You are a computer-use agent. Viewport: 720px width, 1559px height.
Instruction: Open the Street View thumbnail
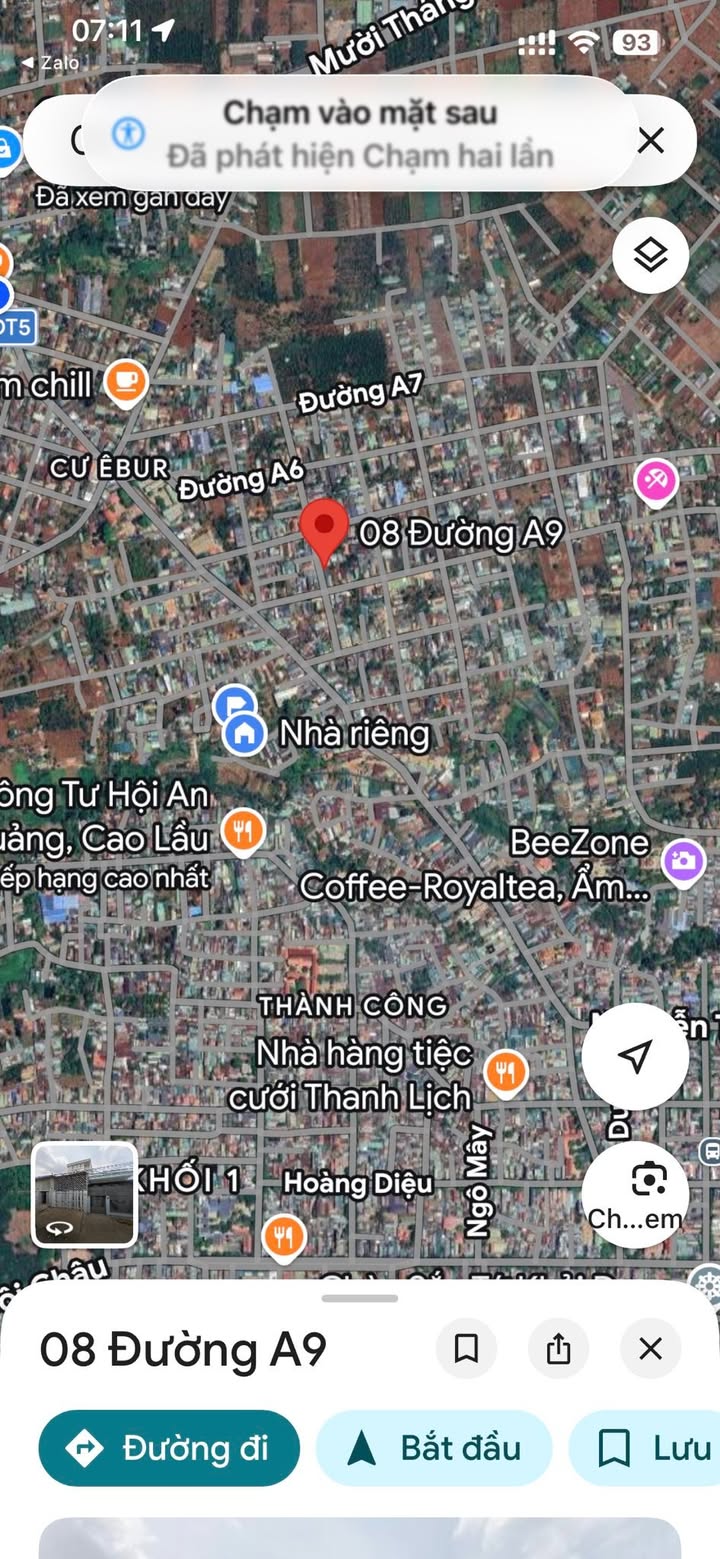point(85,1194)
